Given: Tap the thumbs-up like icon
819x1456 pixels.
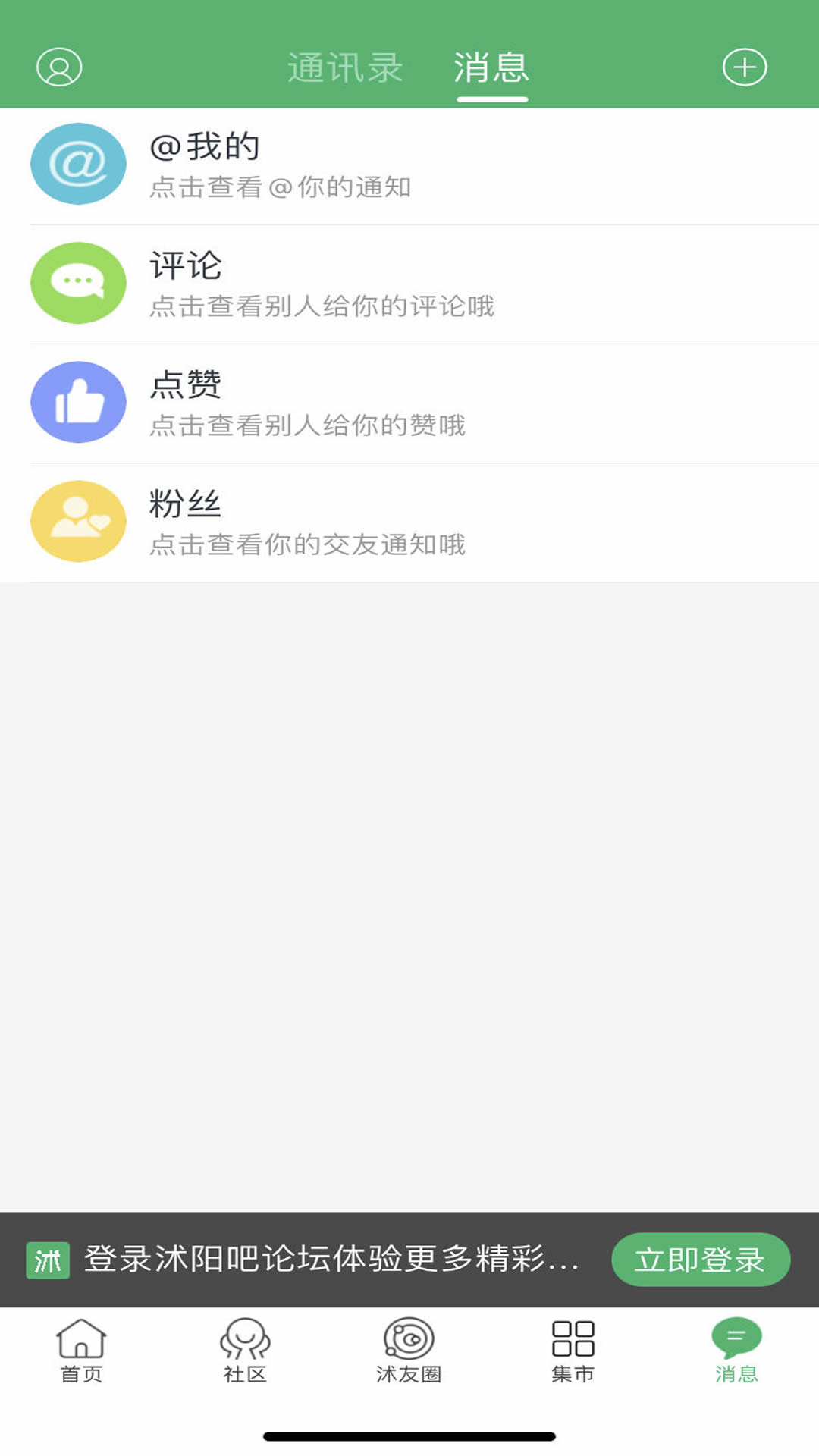Looking at the screenshot, I should (77, 402).
